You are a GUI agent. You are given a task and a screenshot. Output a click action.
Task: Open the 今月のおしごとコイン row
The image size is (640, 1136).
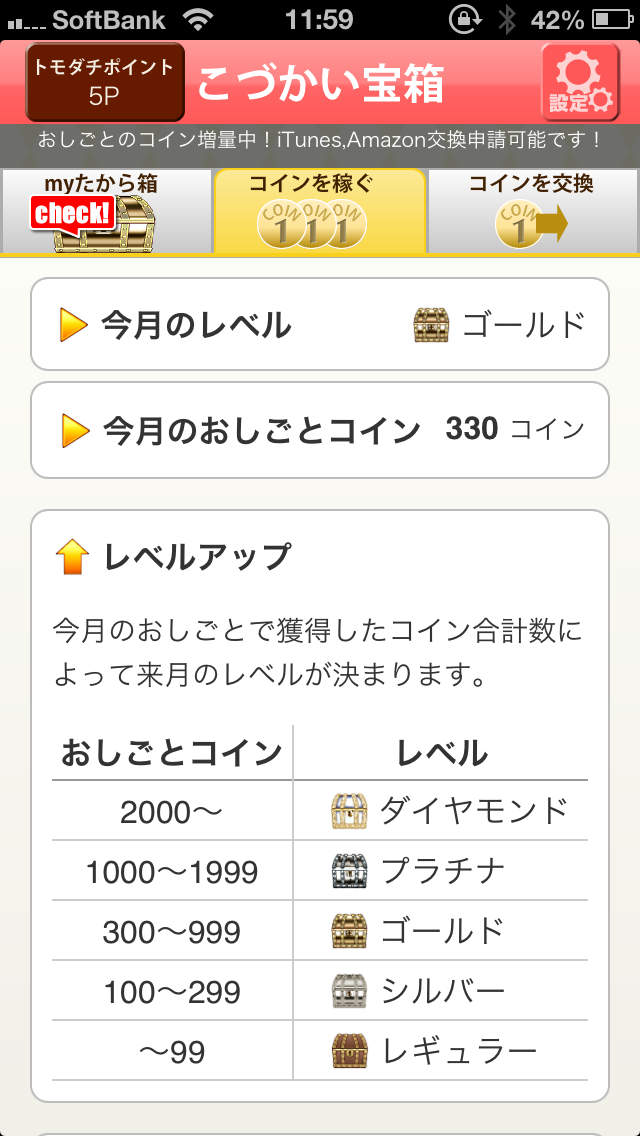pos(320,430)
